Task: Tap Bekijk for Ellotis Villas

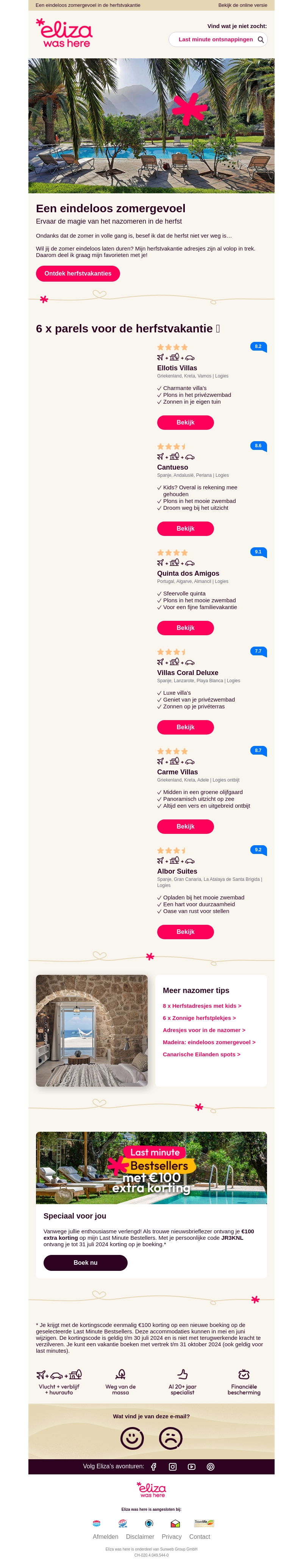Action: (x=185, y=423)
